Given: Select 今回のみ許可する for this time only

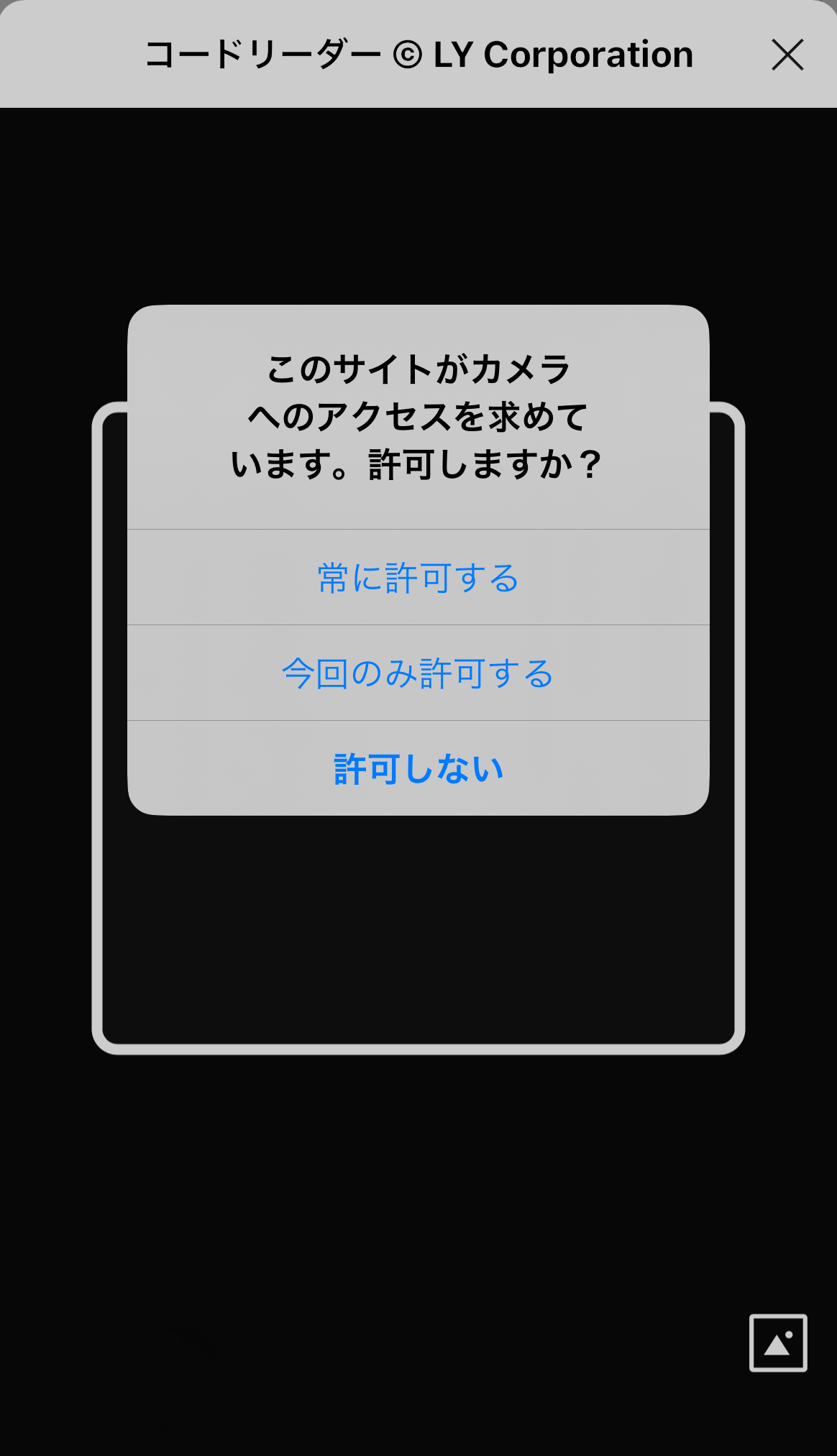Looking at the screenshot, I should 418,673.
